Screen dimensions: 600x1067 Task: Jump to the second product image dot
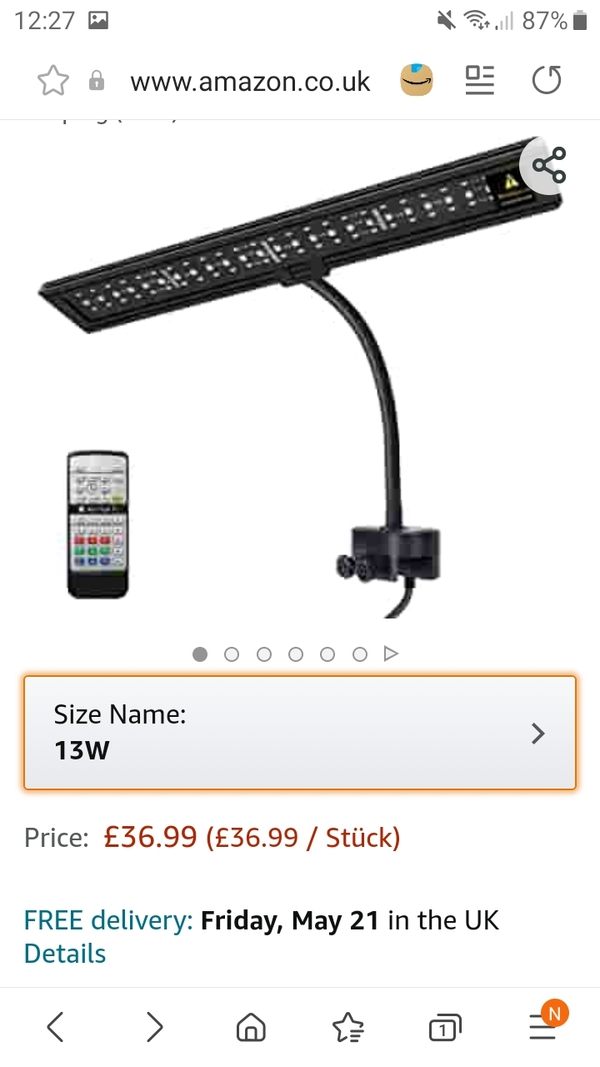click(231, 654)
